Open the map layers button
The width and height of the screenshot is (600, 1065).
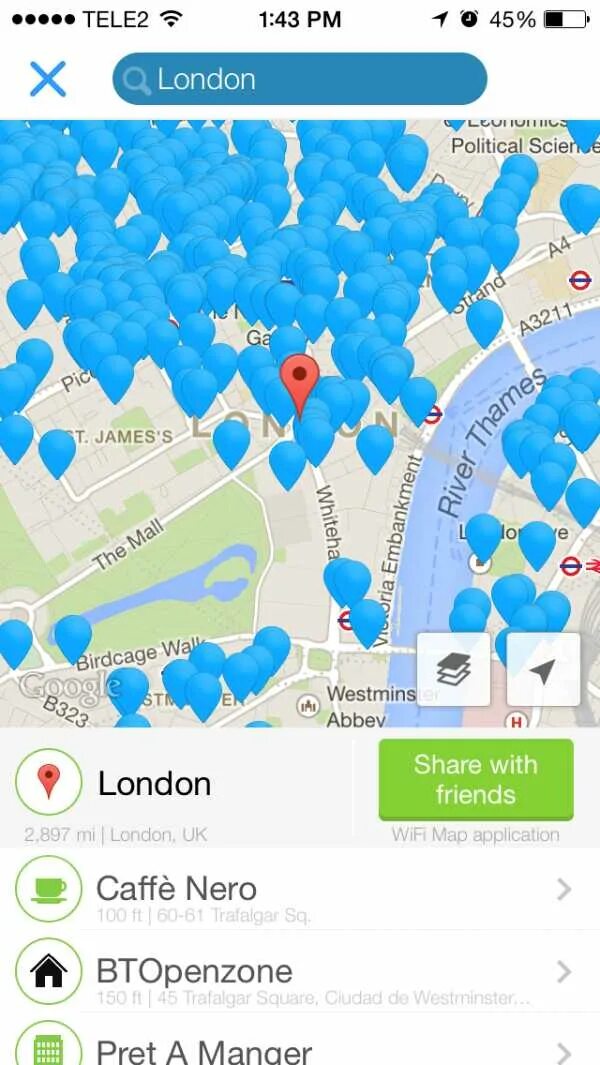pos(453,670)
